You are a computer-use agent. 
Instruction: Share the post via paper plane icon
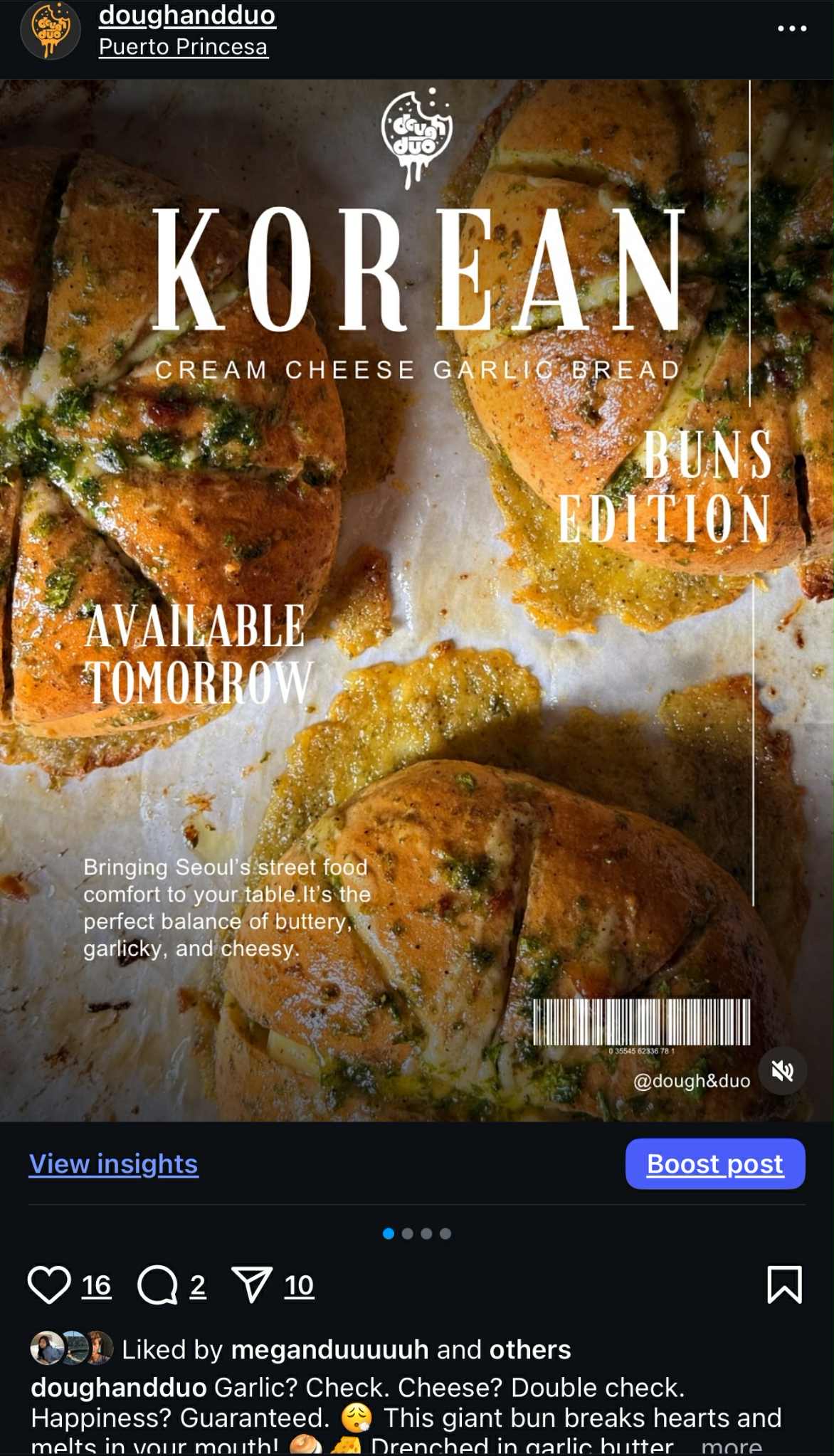(x=252, y=1284)
